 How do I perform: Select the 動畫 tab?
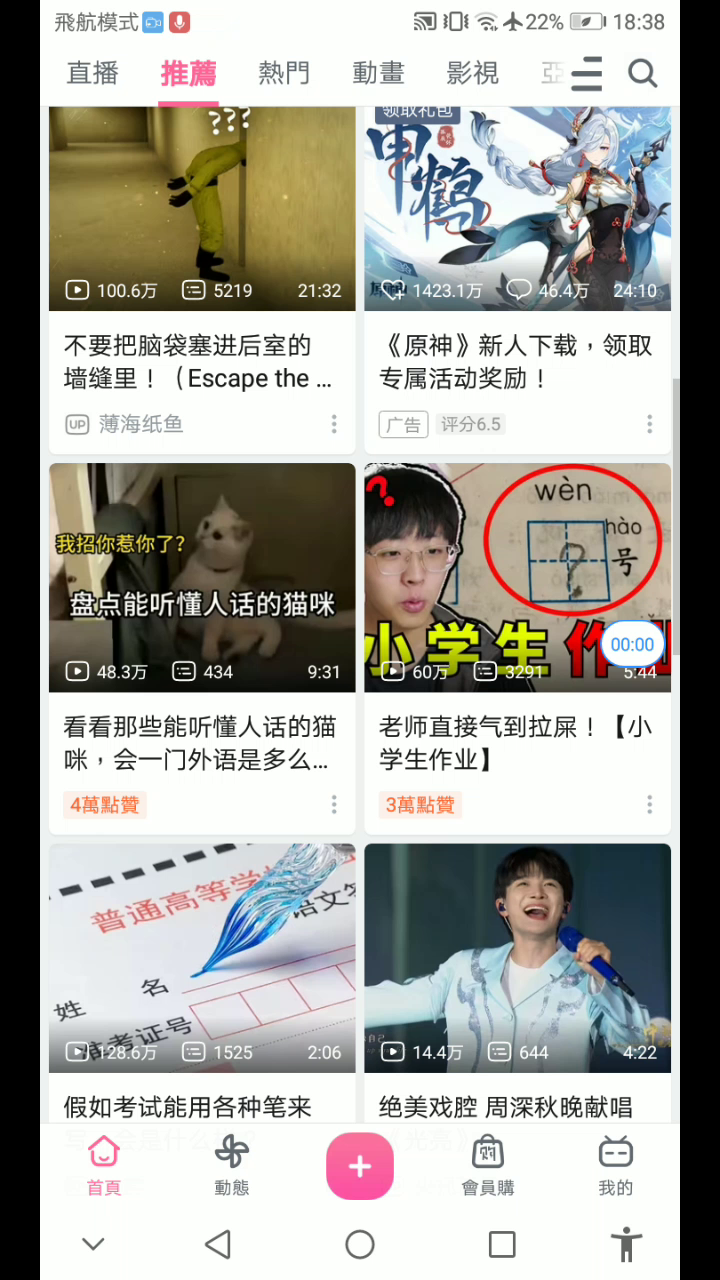378,73
